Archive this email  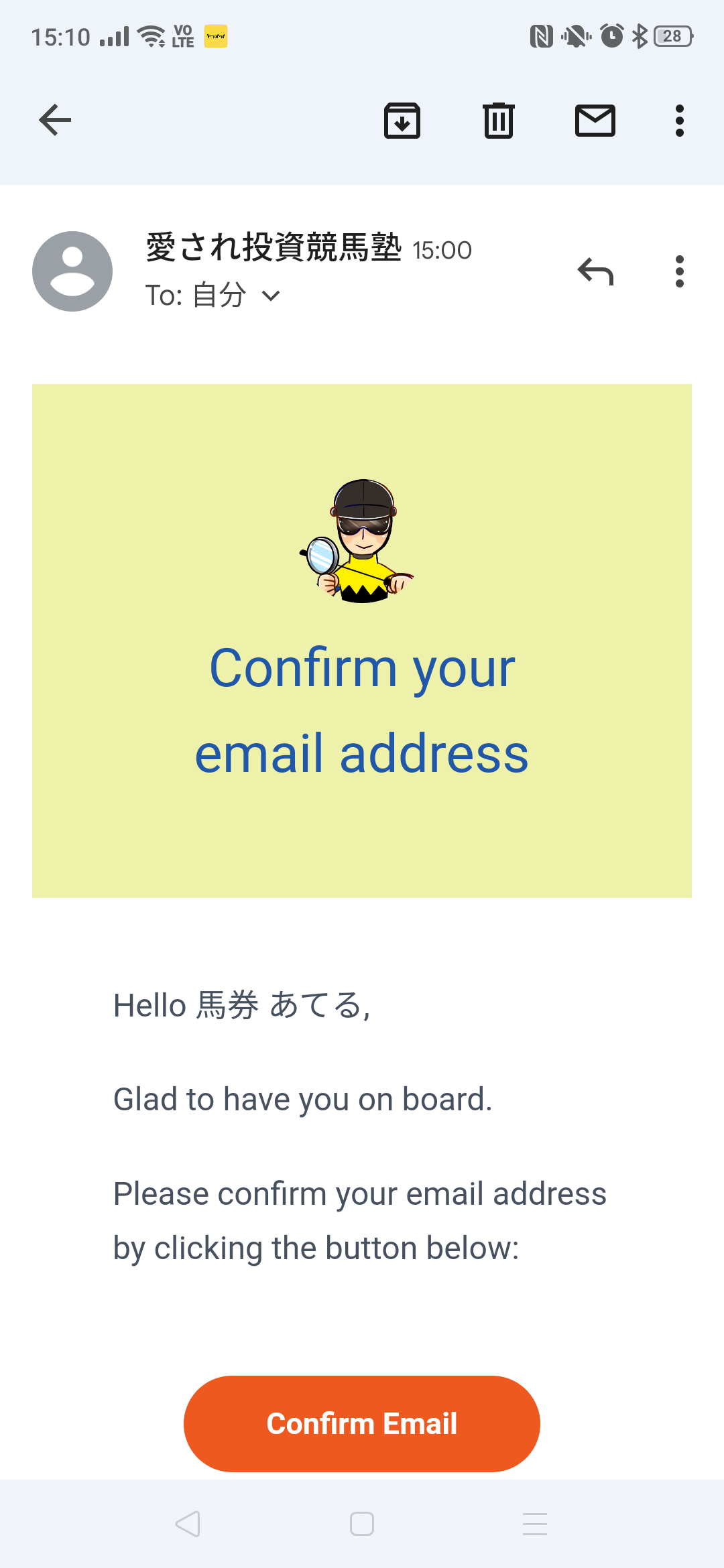pos(402,121)
